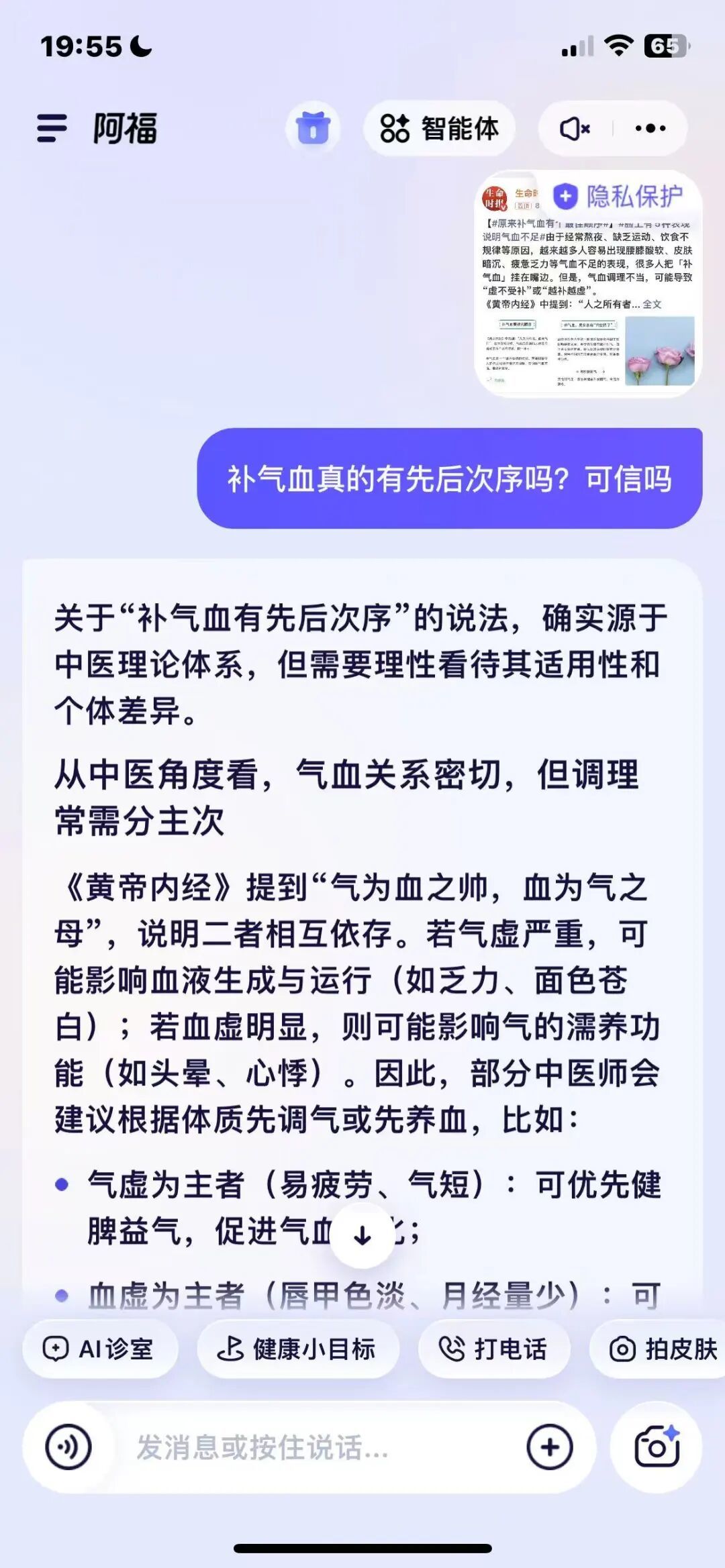Open the AI诊室 chip
Viewport: 725px width, 1568px height.
coord(100,1349)
